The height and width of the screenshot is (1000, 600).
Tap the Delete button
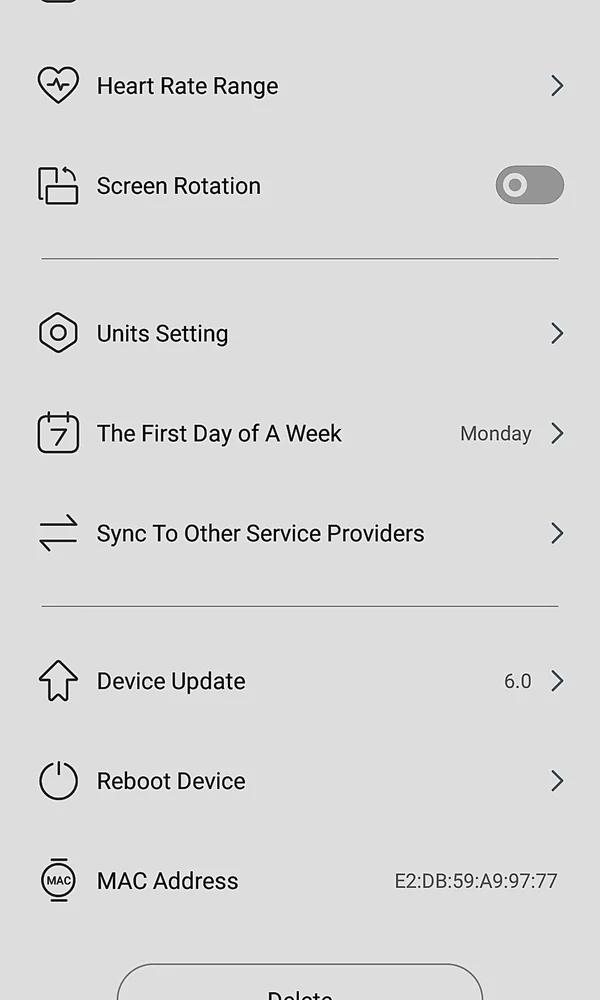(x=300, y=986)
